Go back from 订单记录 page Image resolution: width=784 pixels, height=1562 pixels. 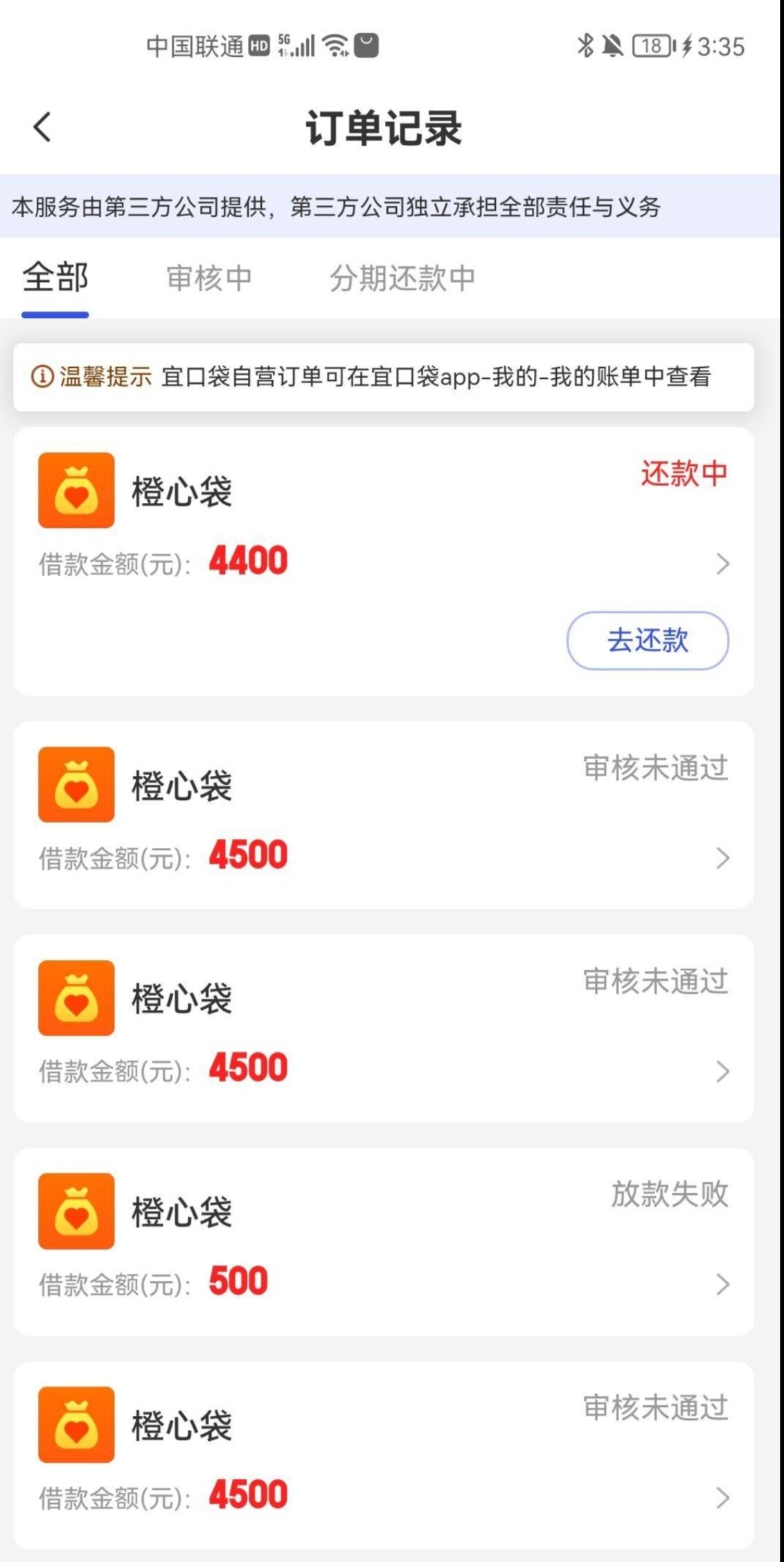42,127
